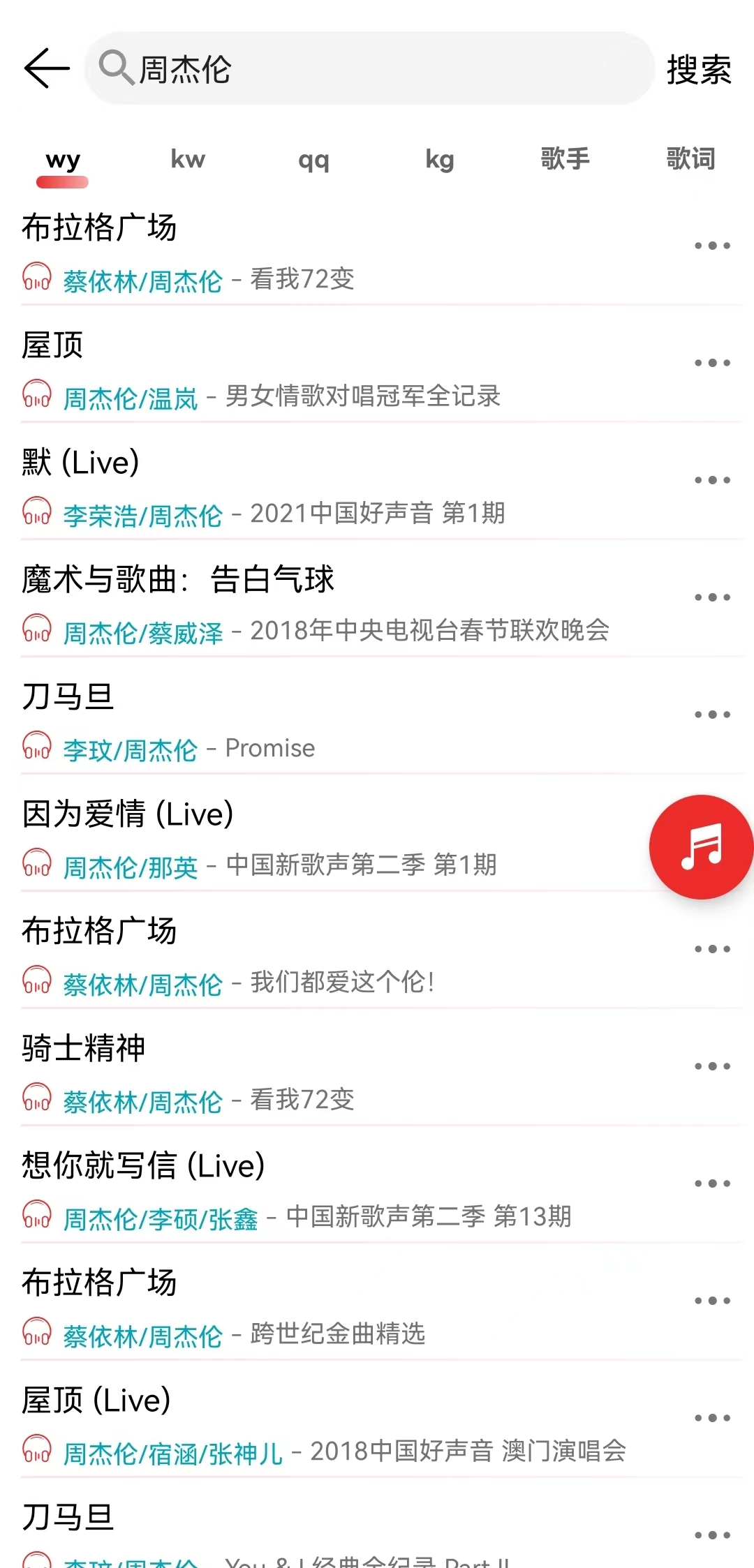This screenshot has width=754, height=1568.
Task: Open the floating red music player button
Action: pos(701,846)
